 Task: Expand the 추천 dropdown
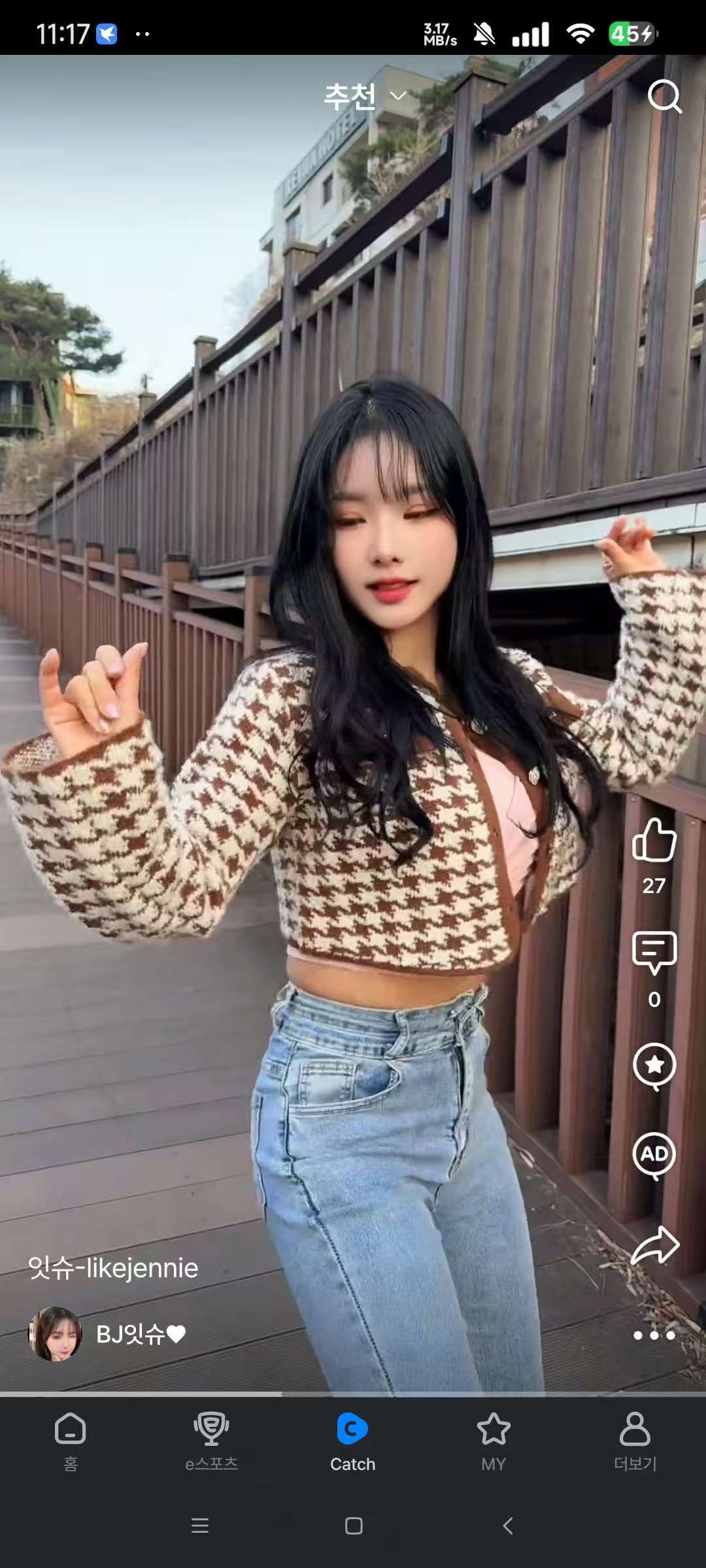point(365,97)
